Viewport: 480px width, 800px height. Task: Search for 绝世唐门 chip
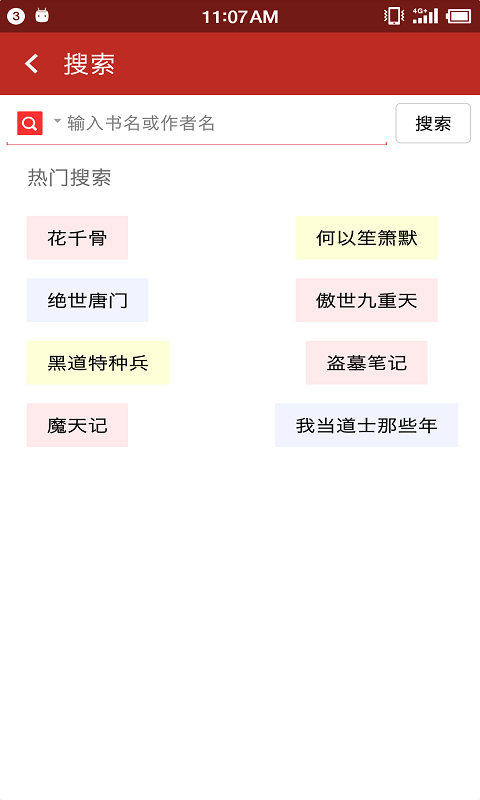[x=87, y=300]
